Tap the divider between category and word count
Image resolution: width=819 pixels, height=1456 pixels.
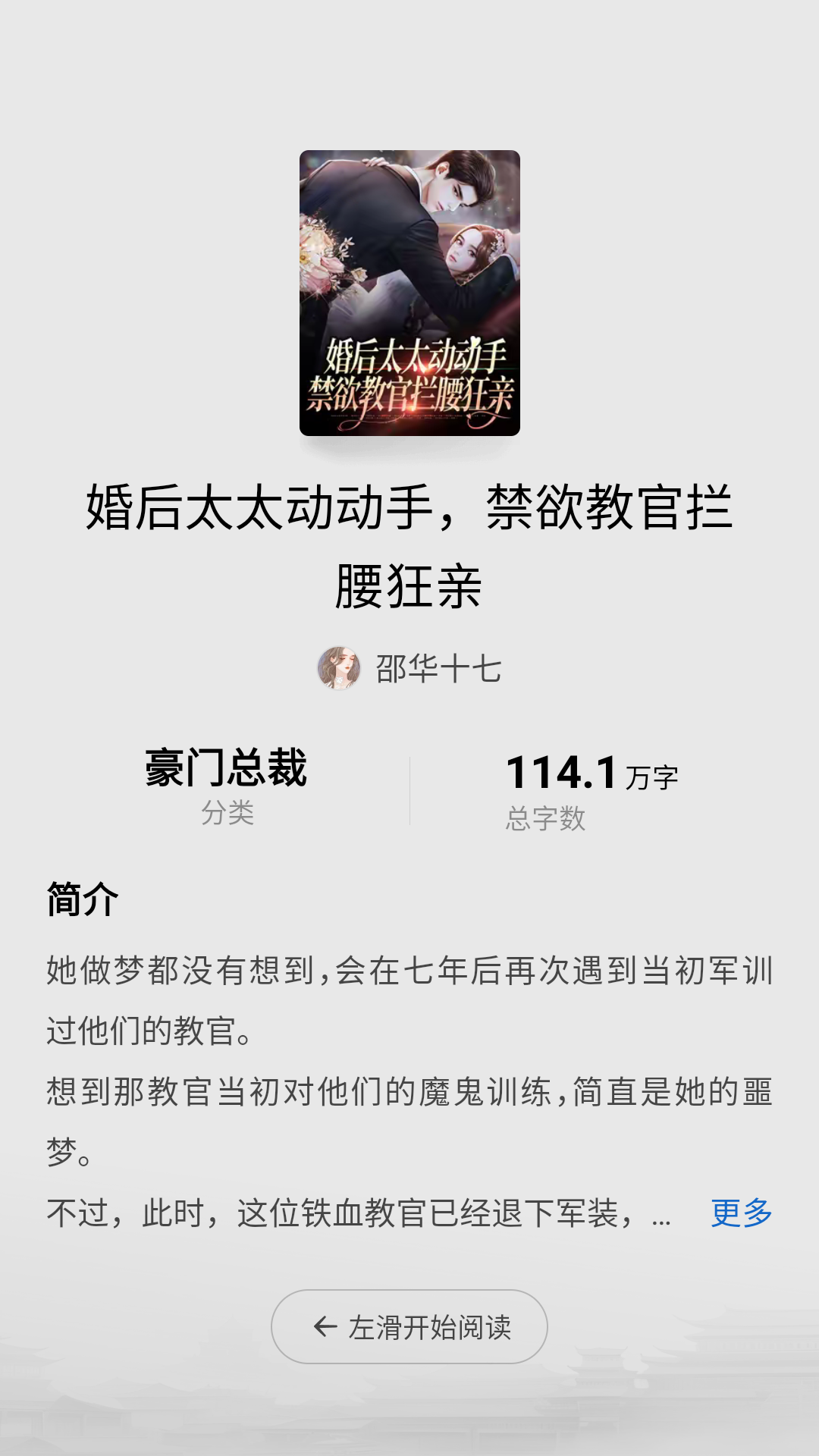[x=409, y=789]
